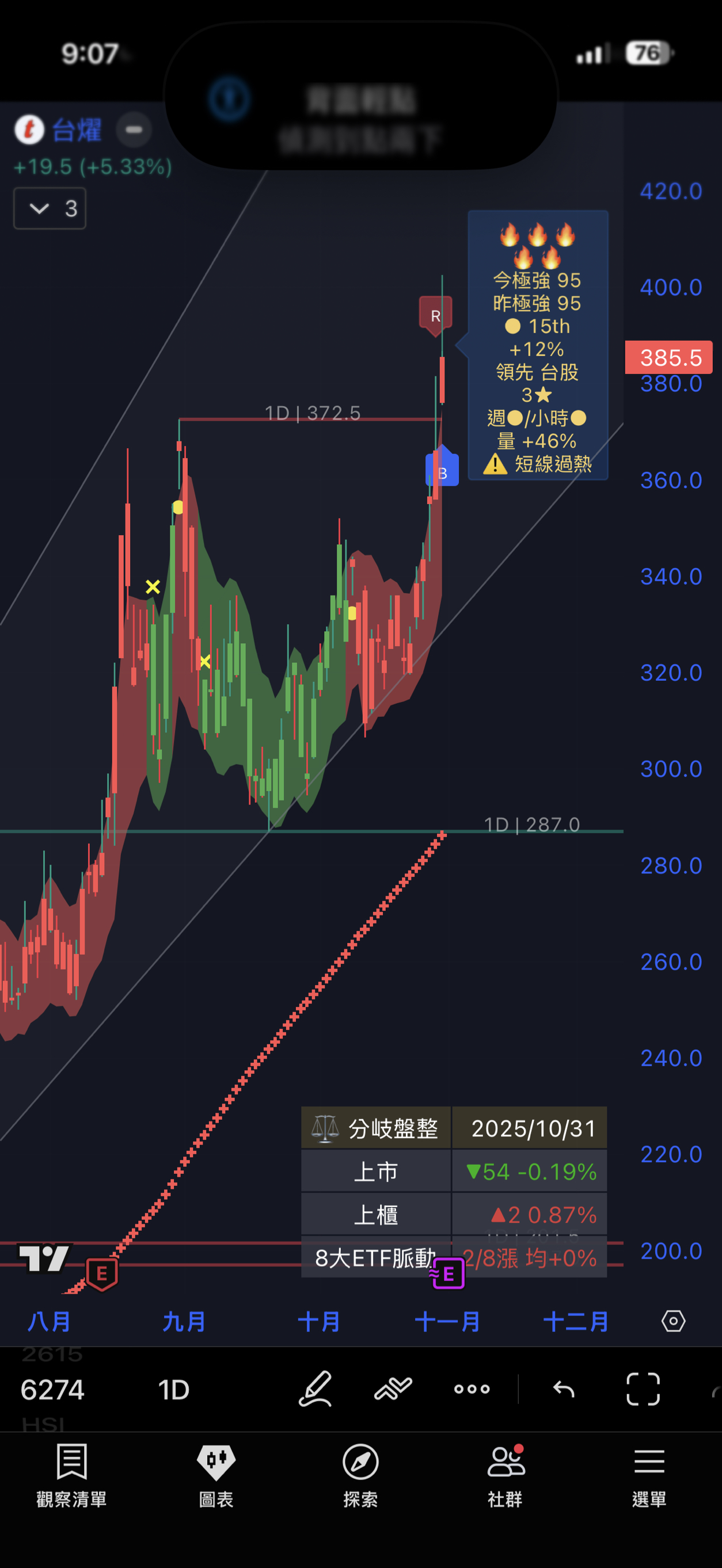Tap the red E earnings marker
The height and width of the screenshot is (1568, 722).
point(102,1273)
